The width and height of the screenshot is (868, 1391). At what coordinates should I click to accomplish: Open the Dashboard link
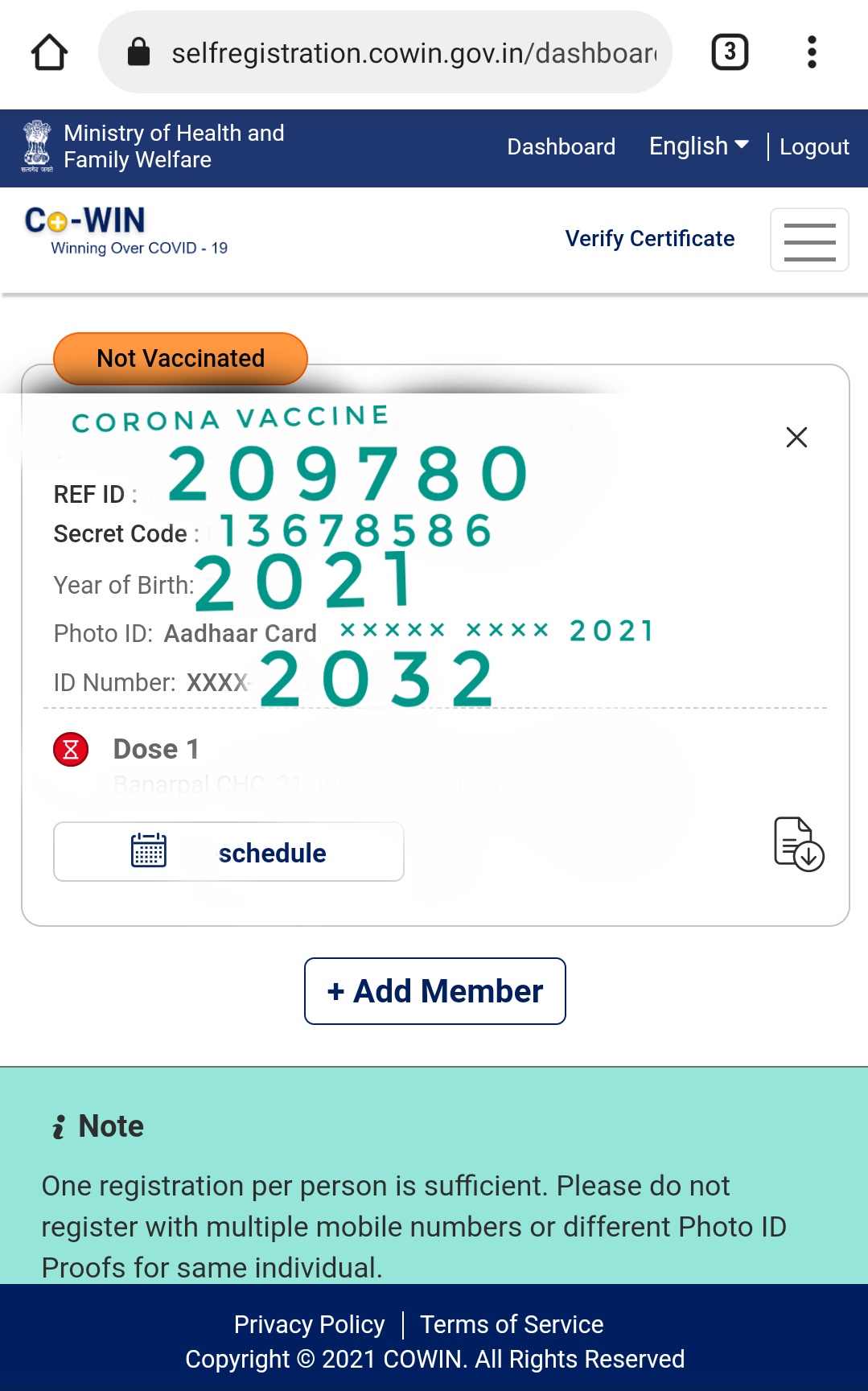click(561, 146)
